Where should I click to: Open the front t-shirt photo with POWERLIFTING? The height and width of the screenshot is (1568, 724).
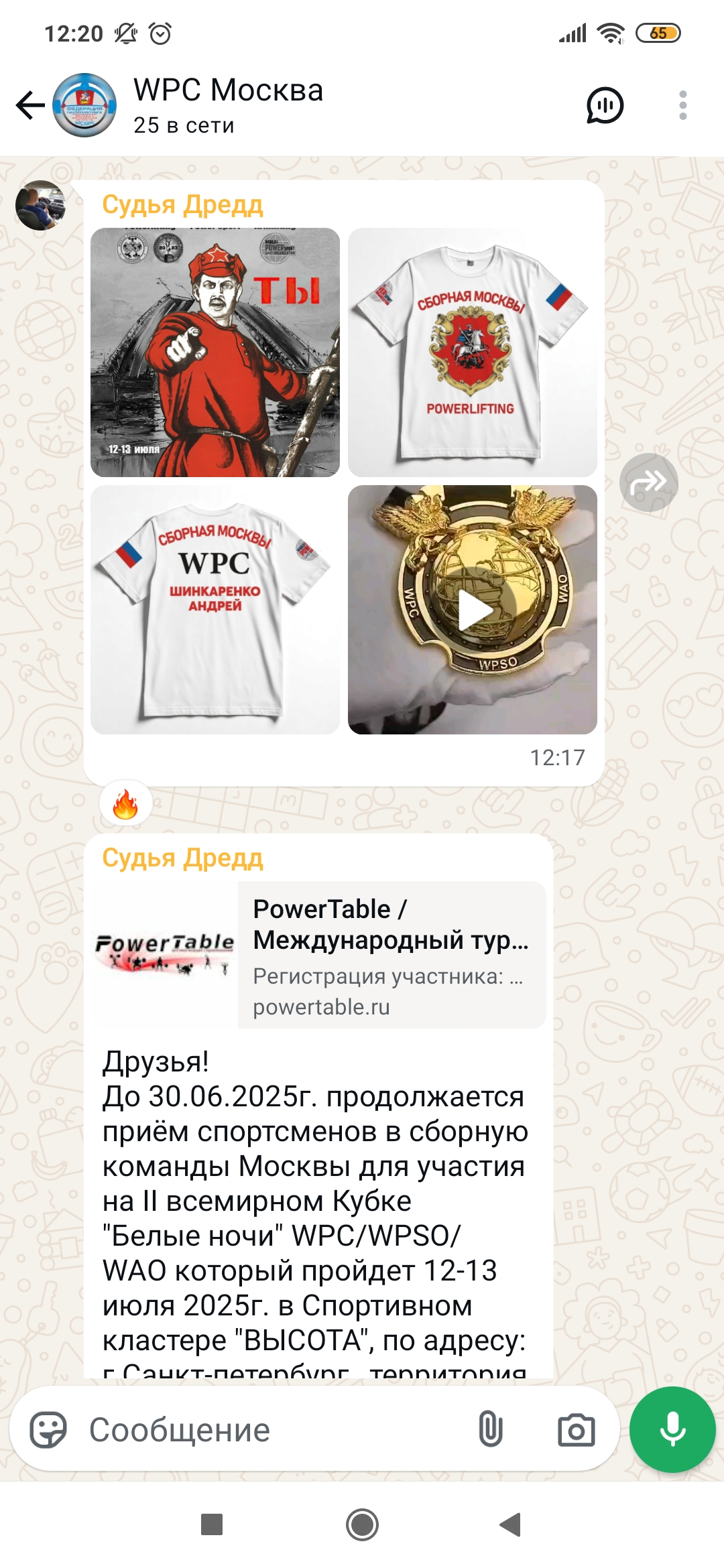(472, 352)
